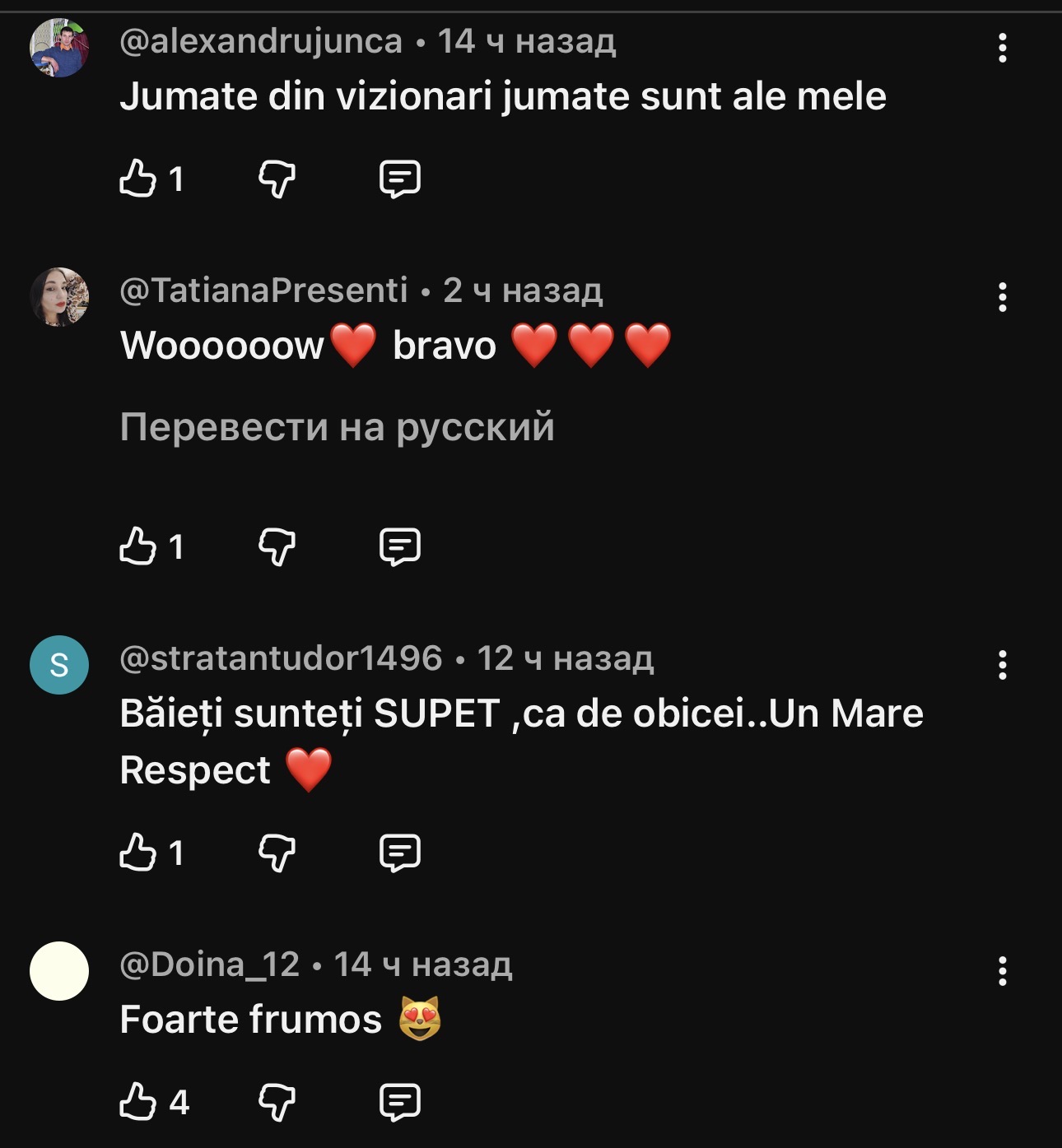Open the overflow menu on @Doina_12's comment
Image resolution: width=1062 pixels, height=1148 pixels.
pyautogui.click(x=1002, y=971)
